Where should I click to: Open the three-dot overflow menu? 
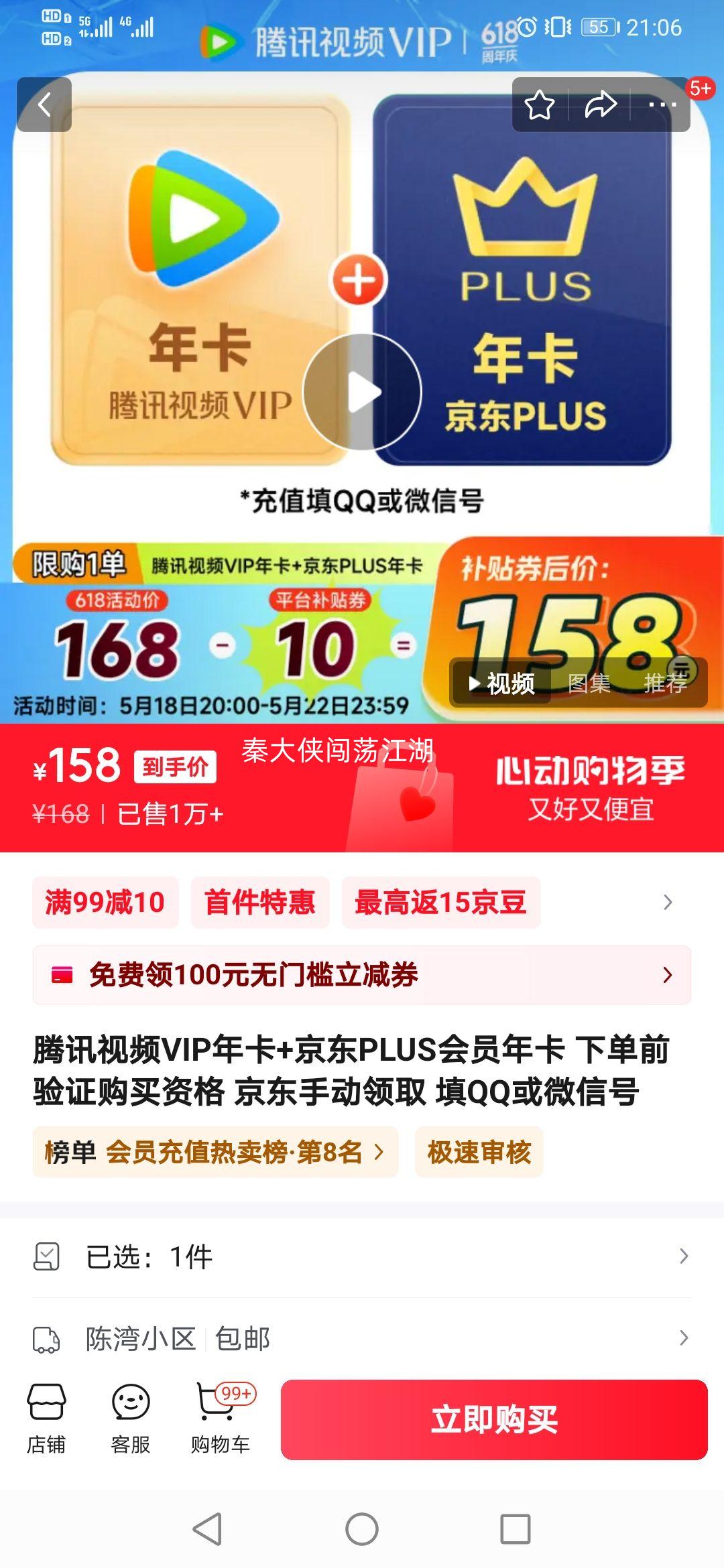662,105
